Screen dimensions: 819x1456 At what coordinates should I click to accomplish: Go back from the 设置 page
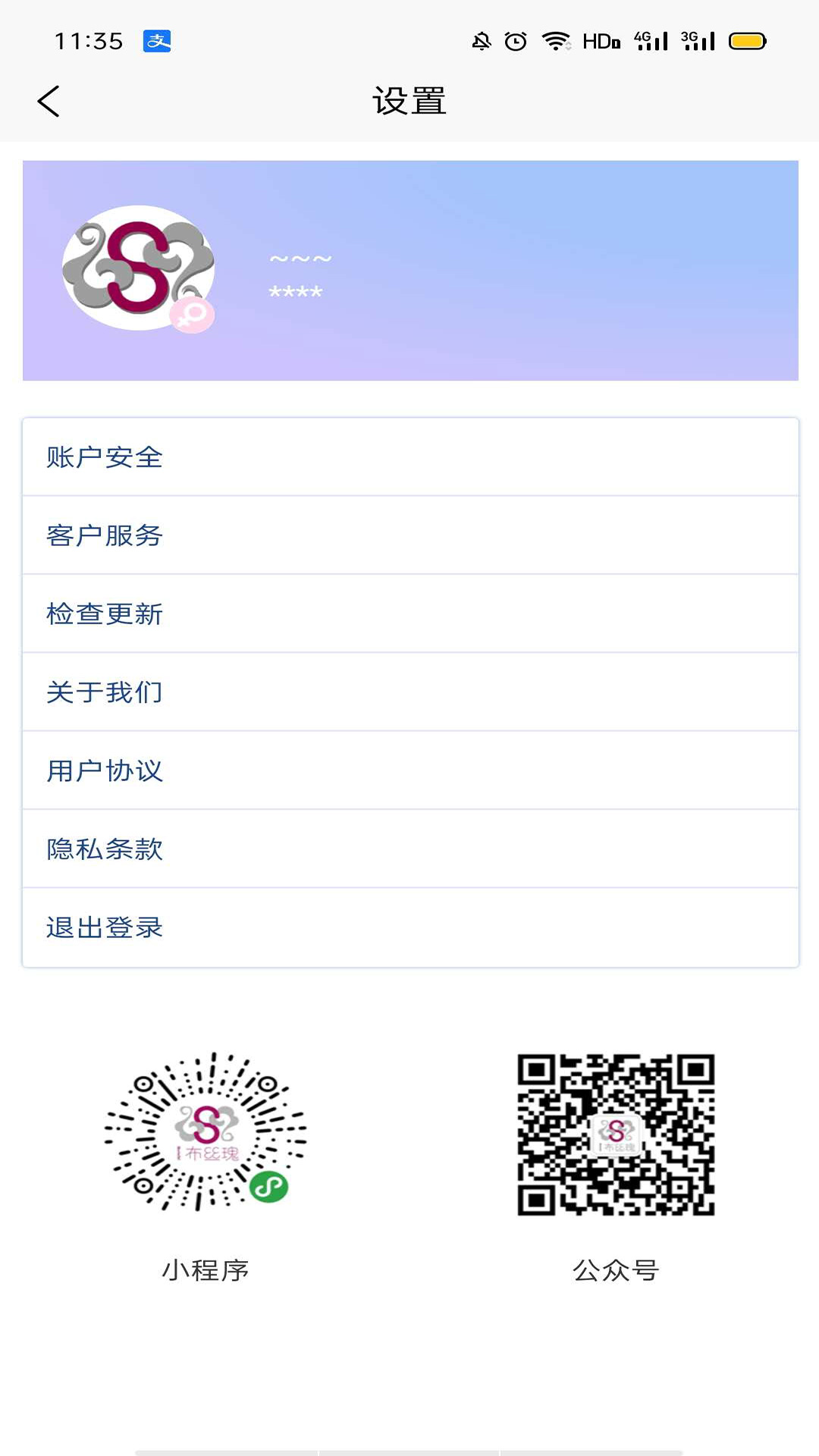49,101
